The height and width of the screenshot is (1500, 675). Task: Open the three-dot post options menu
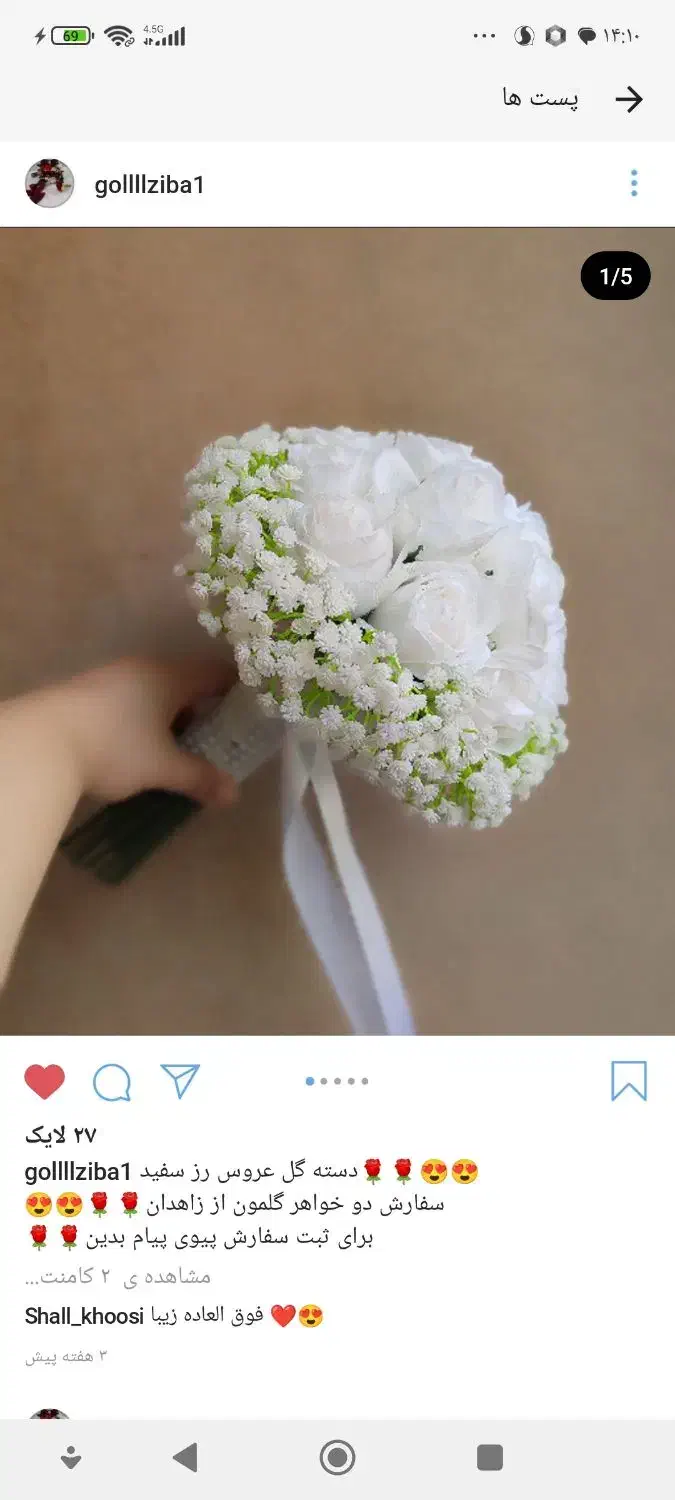[x=633, y=184]
